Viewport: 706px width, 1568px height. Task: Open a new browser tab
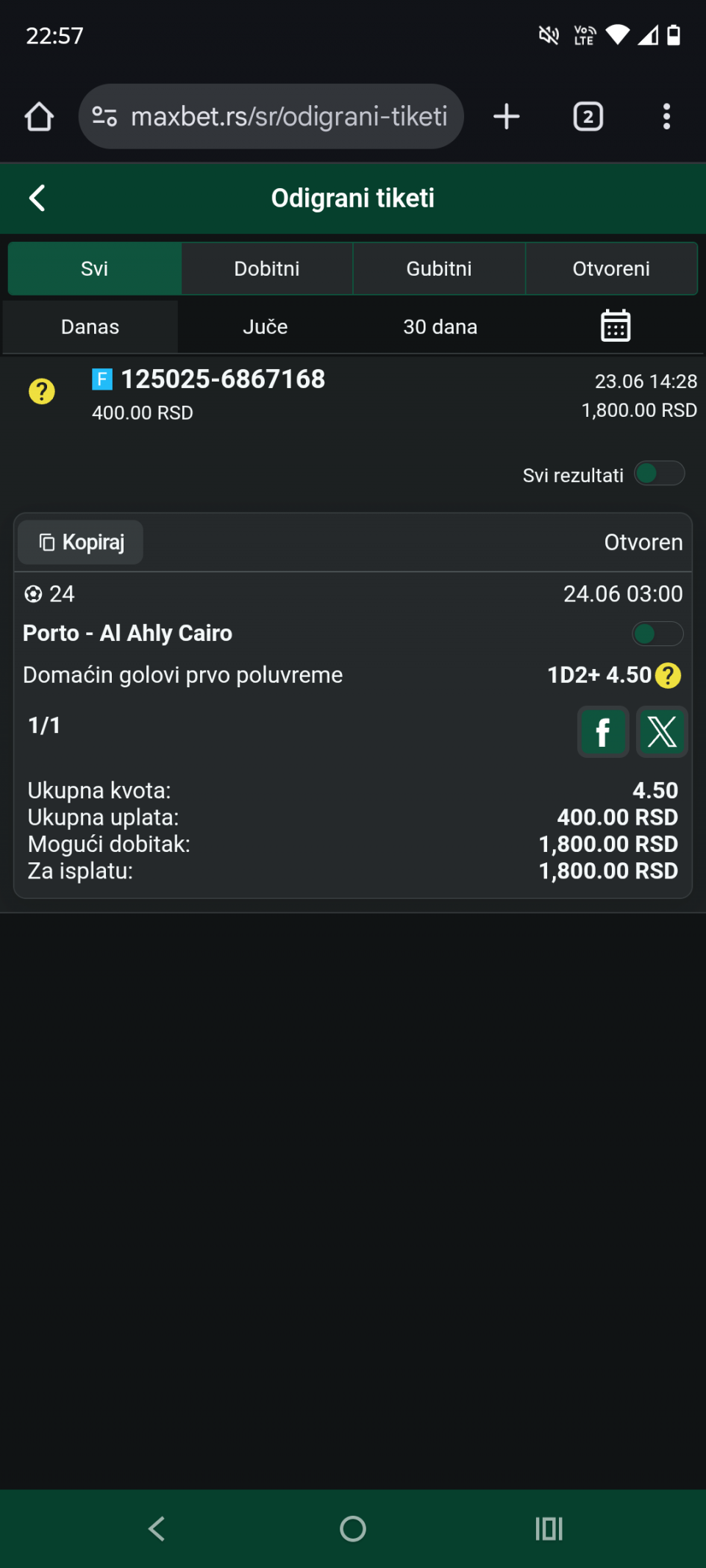[506, 116]
